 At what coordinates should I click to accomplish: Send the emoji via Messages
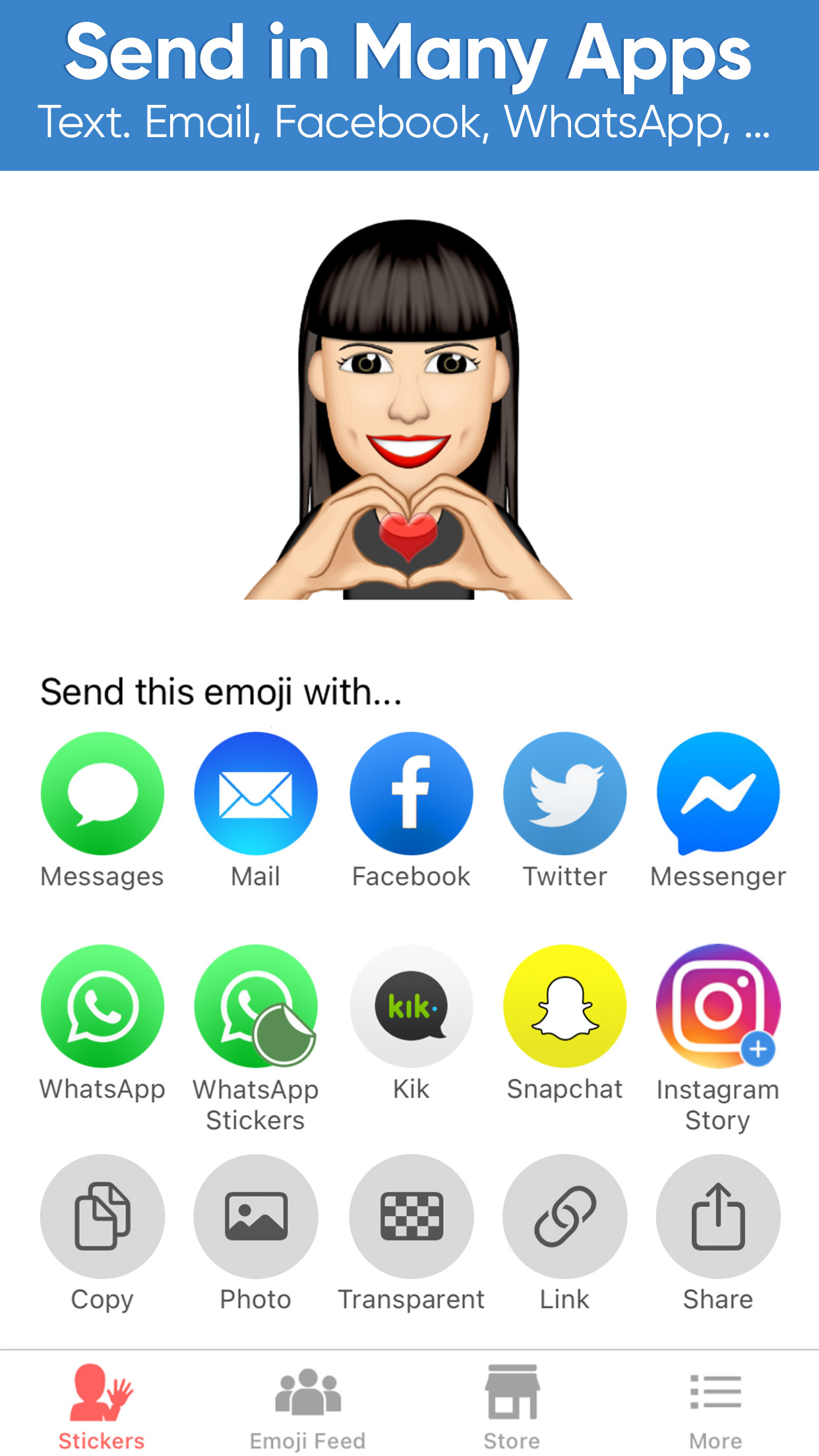coord(102,794)
